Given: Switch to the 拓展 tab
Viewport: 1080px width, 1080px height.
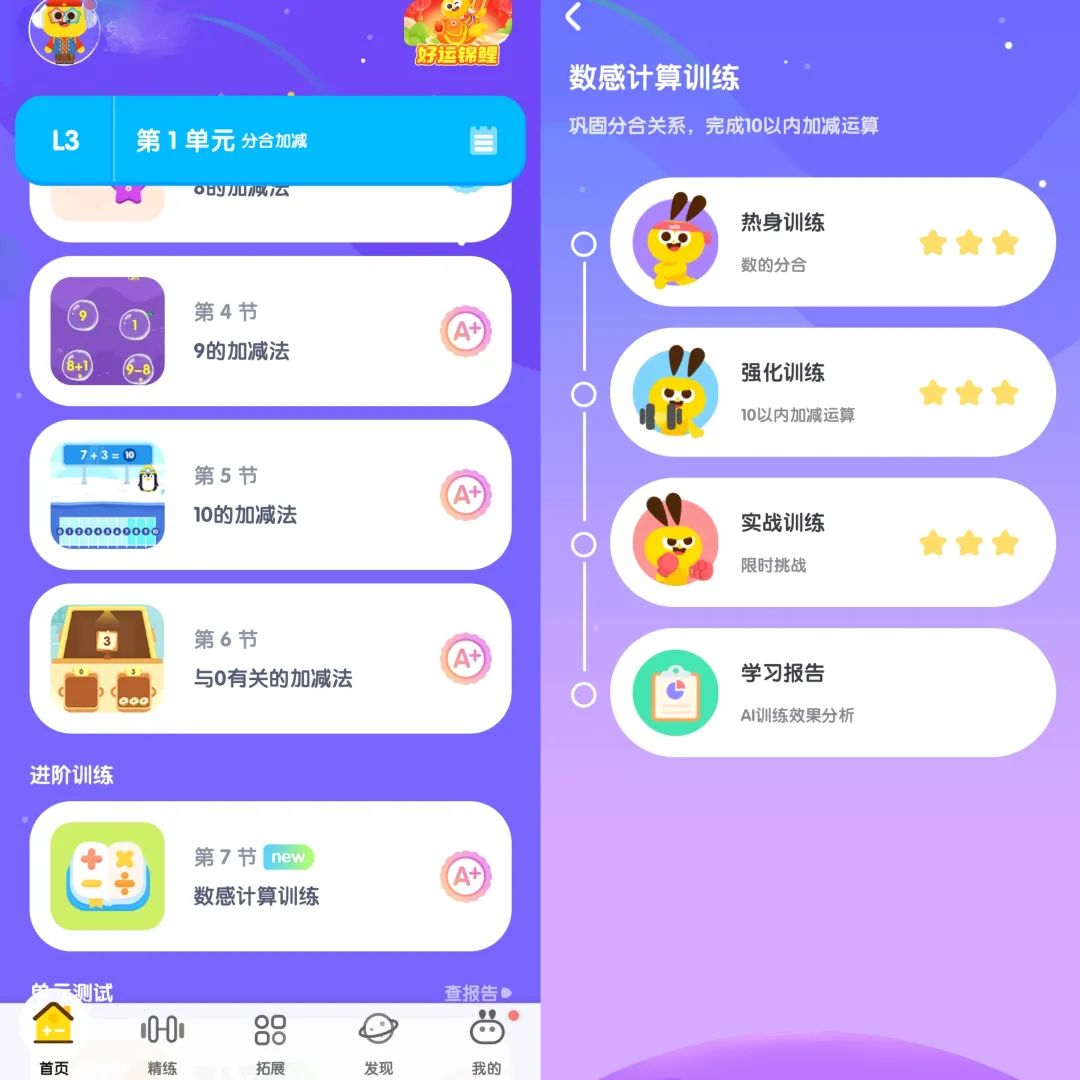Looking at the screenshot, I should click(270, 1044).
